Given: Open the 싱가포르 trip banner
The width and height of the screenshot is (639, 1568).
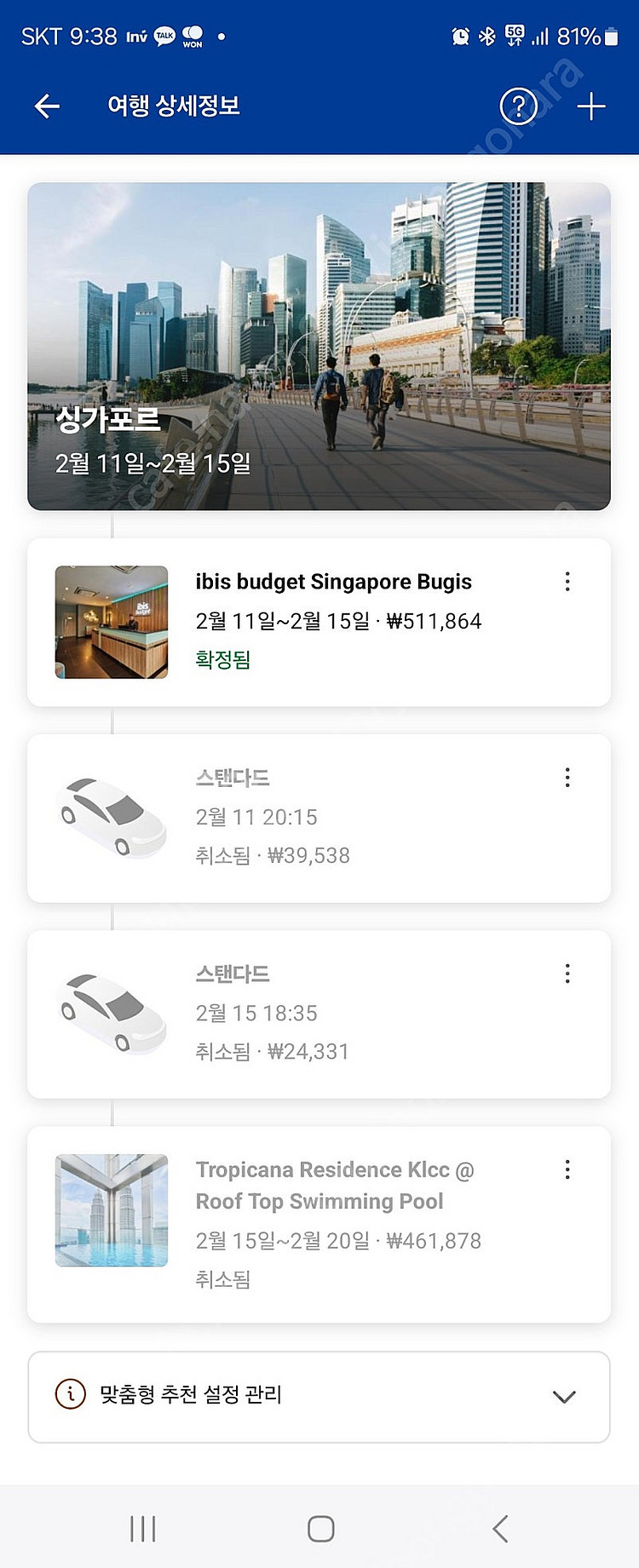Looking at the screenshot, I should (319, 346).
